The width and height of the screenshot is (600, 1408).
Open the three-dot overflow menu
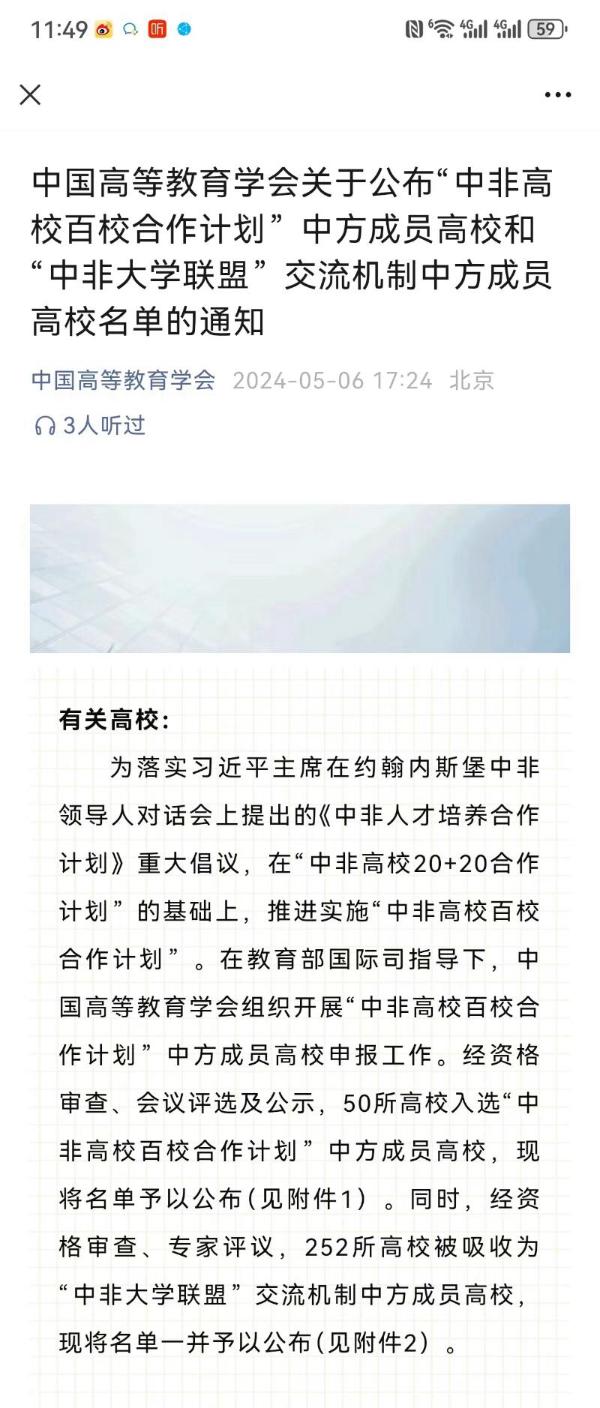pyautogui.click(x=558, y=95)
